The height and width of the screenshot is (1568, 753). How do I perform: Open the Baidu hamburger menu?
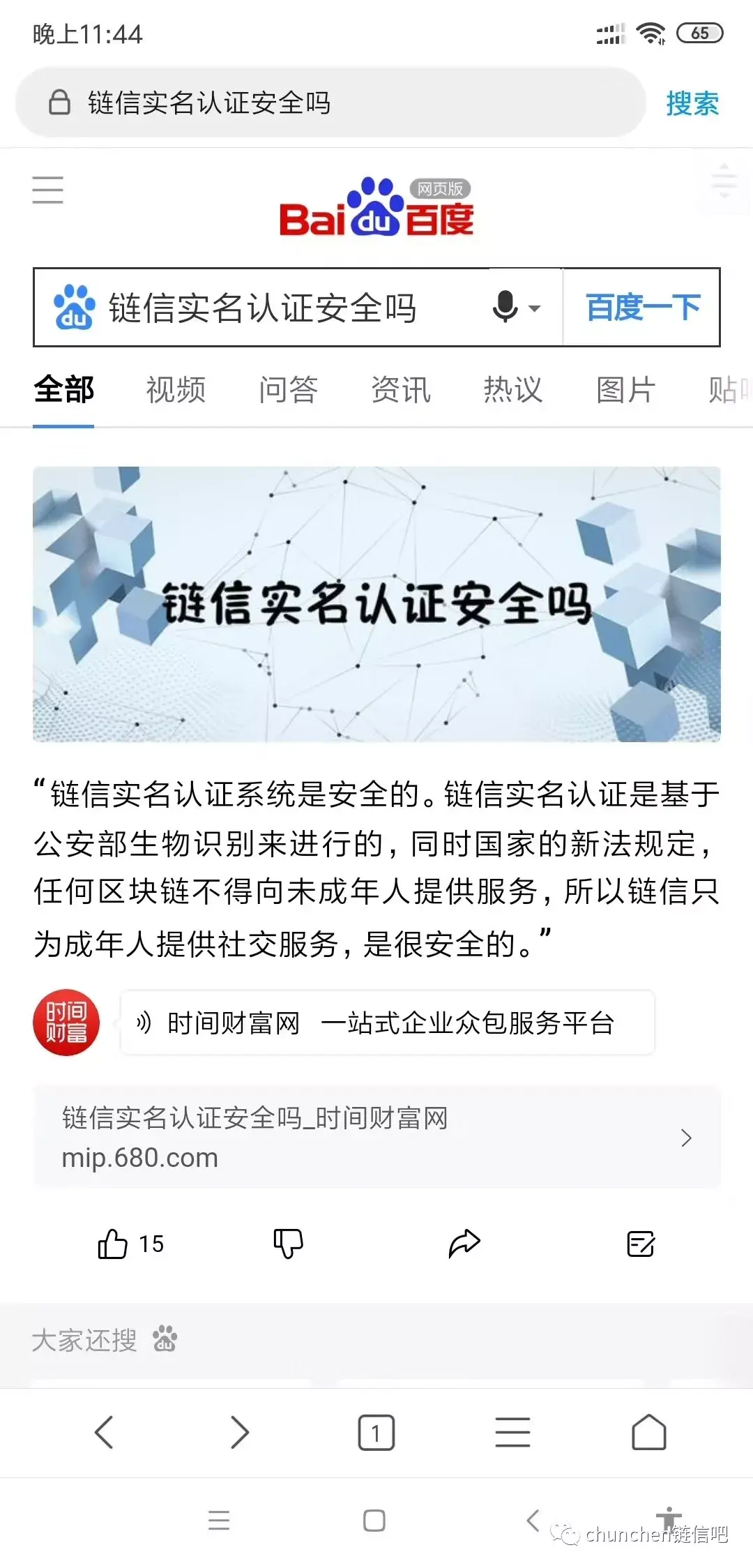[x=47, y=190]
